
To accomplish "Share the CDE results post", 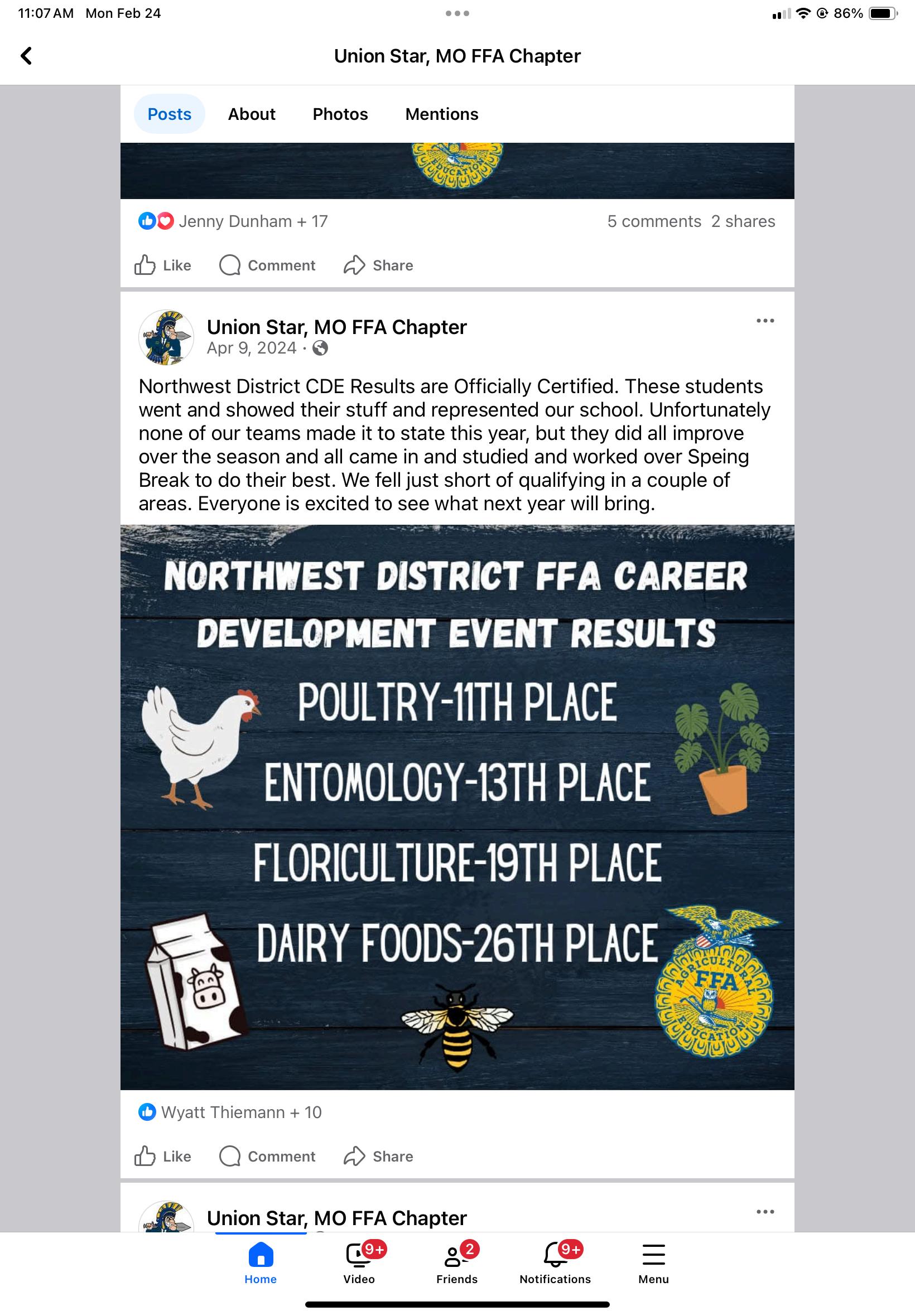I will (x=378, y=1156).
